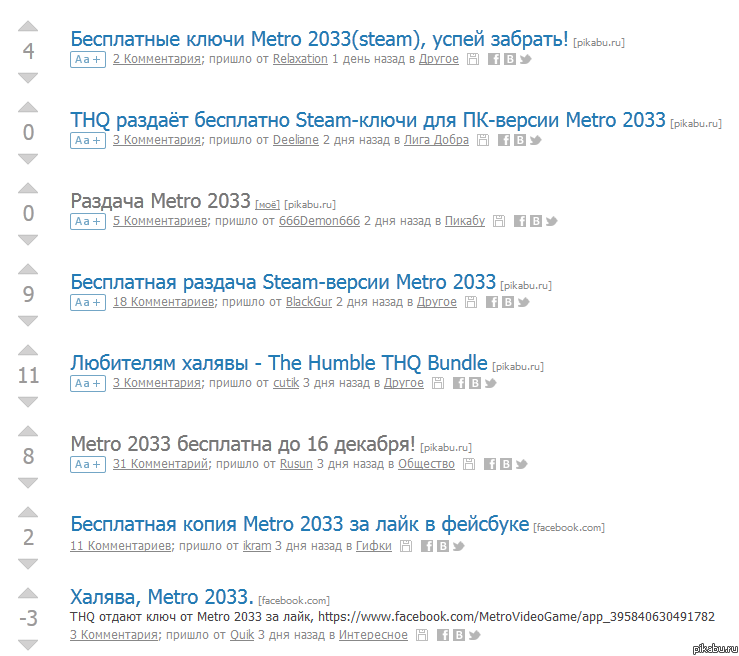This screenshot has height=656, width=739.
Task: Downvote the 'Раздача Metro 2033' post
Action: tap(28, 239)
